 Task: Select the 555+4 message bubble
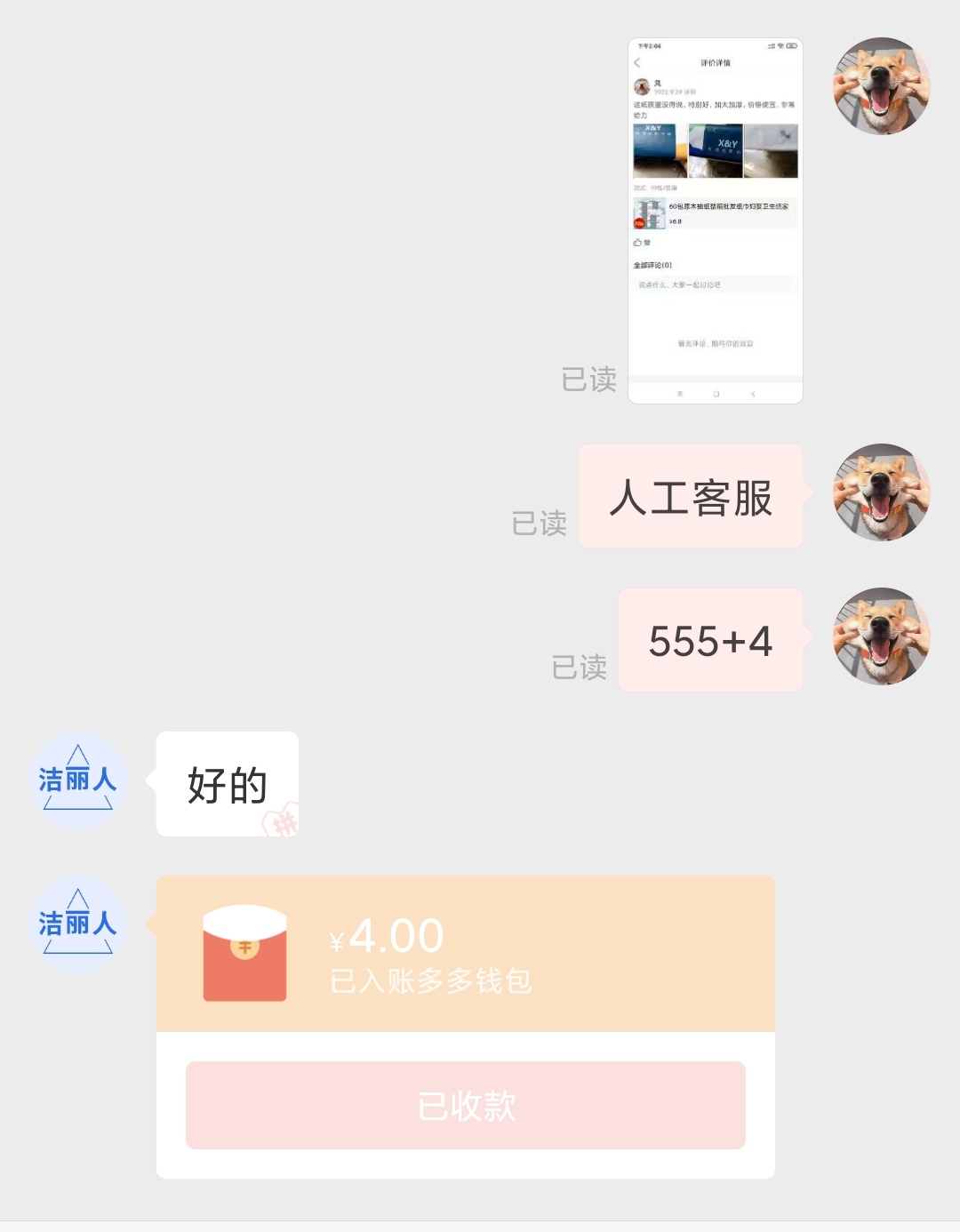(x=710, y=640)
